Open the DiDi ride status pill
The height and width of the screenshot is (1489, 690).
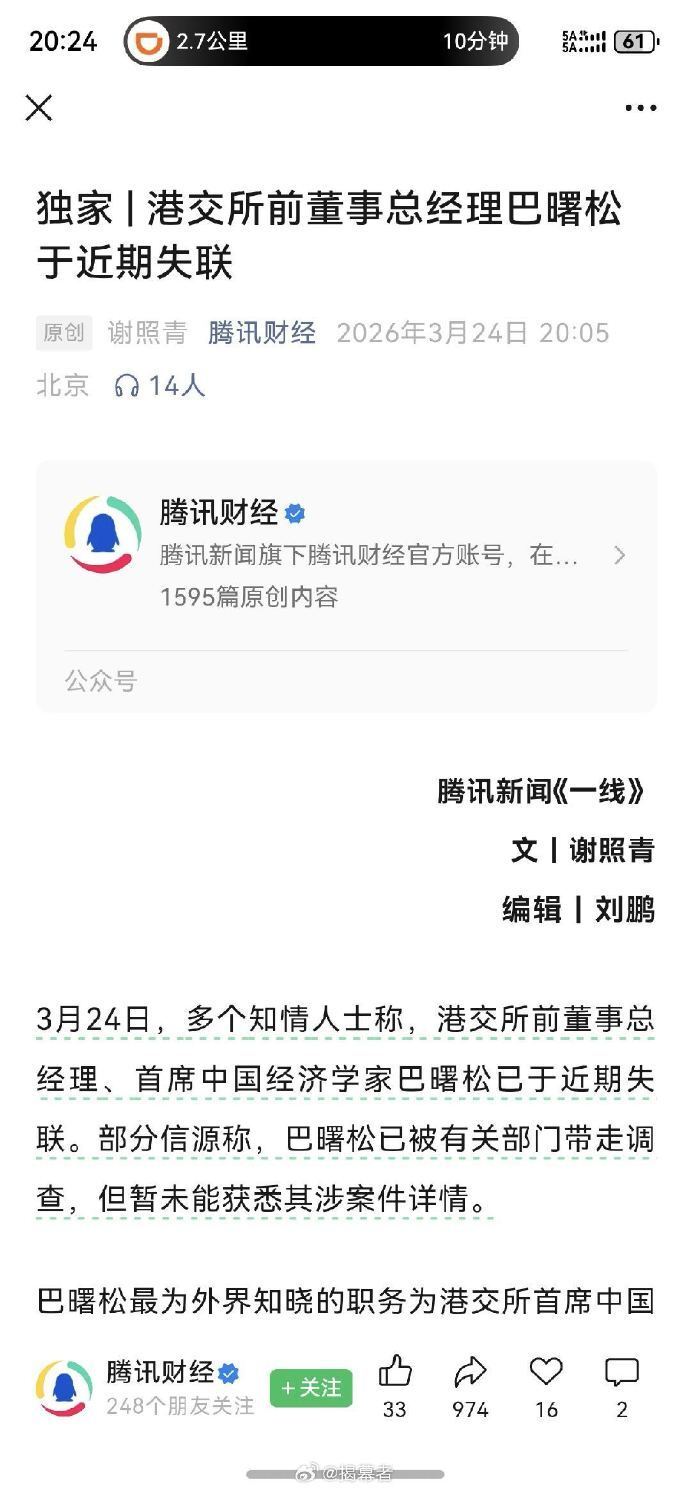click(x=321, y=41)
